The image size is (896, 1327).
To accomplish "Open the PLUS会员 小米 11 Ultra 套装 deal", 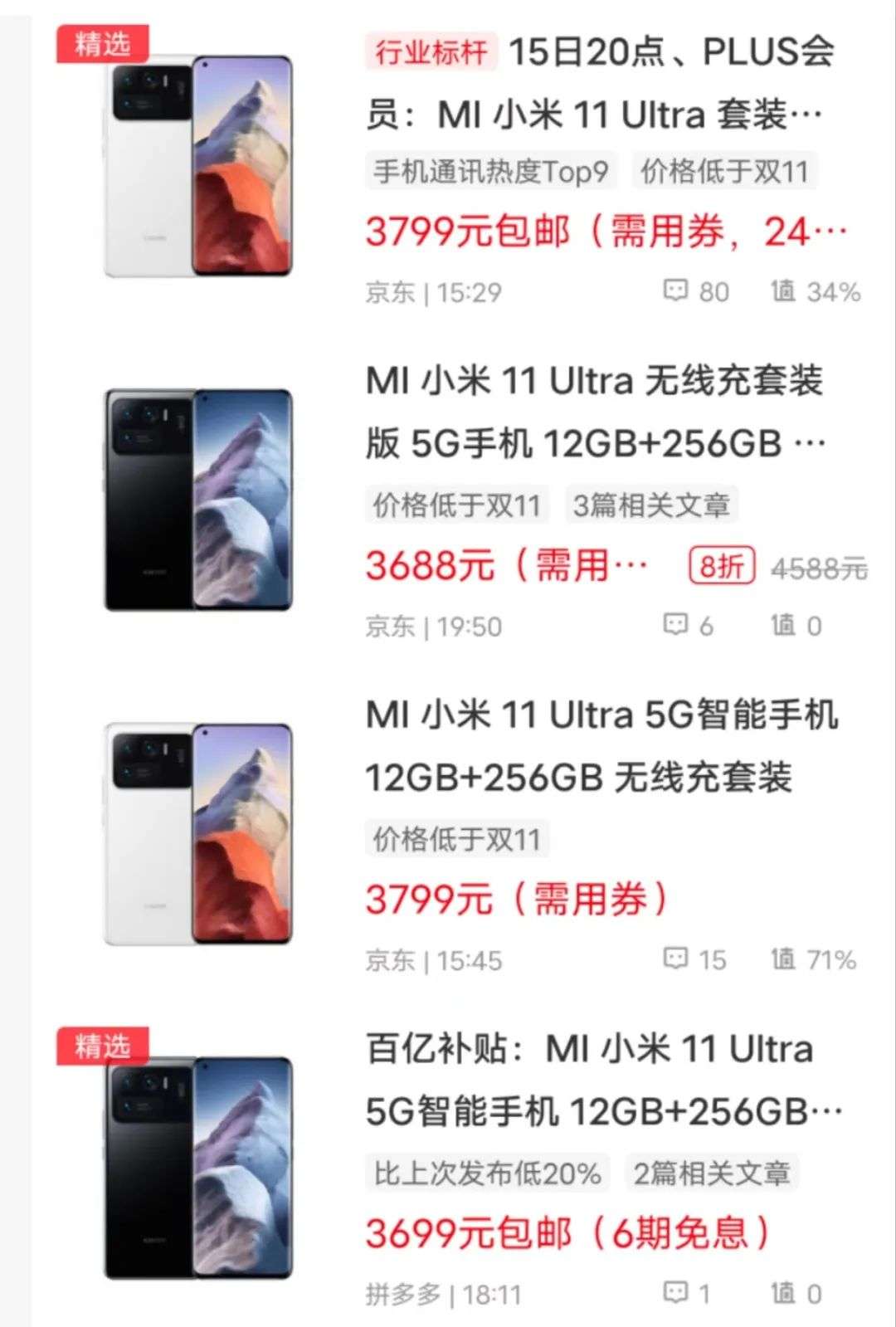I will coord(599,83).
